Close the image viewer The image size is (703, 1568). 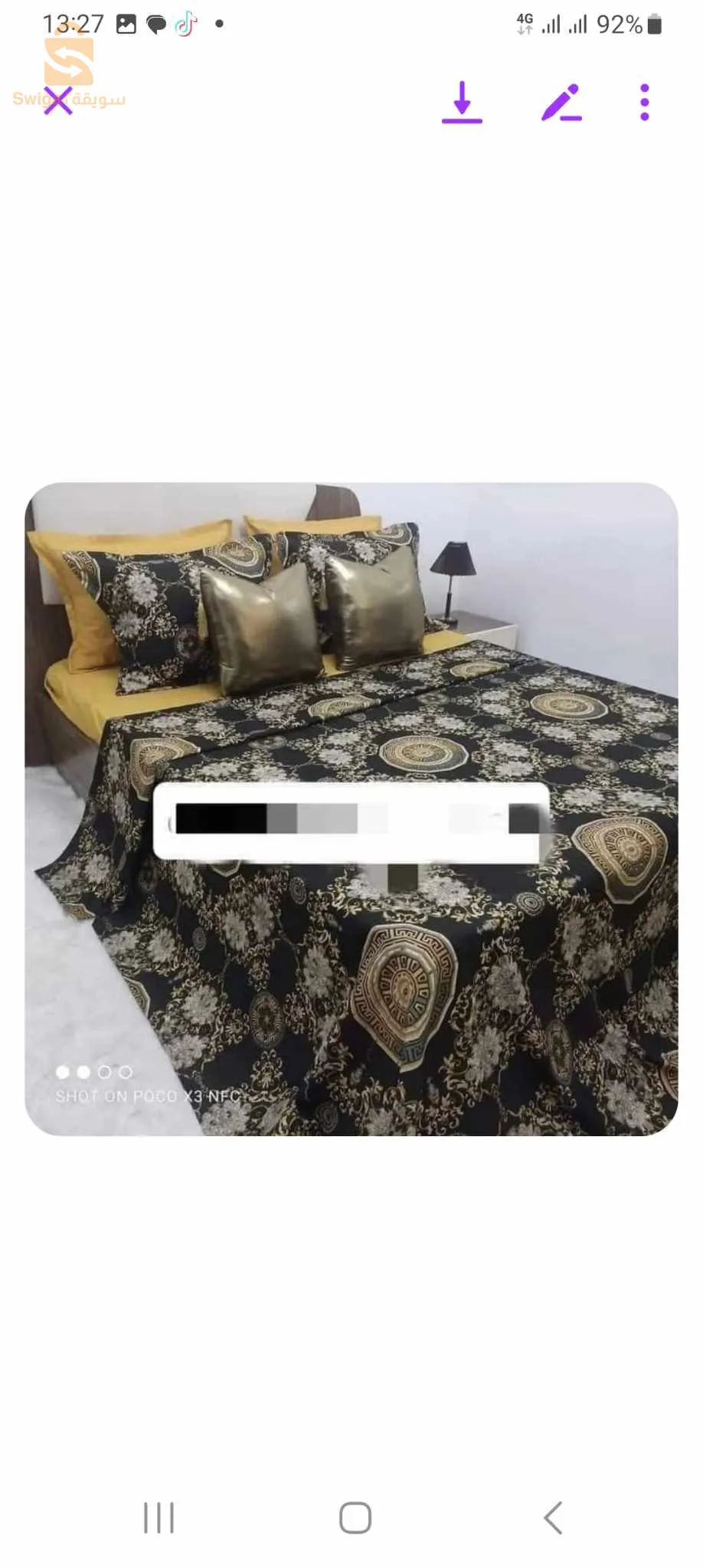58,100
